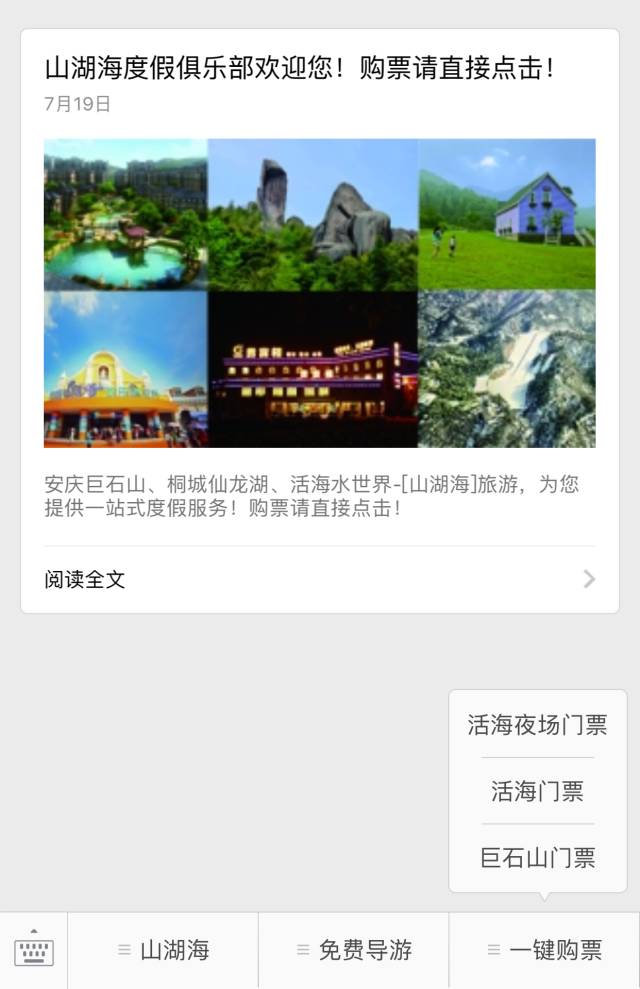The width and height of the screenshot is (640, 989).
Task: Open the 山湖海 menu
Action: pyautogui.click(x=163, y=950)
